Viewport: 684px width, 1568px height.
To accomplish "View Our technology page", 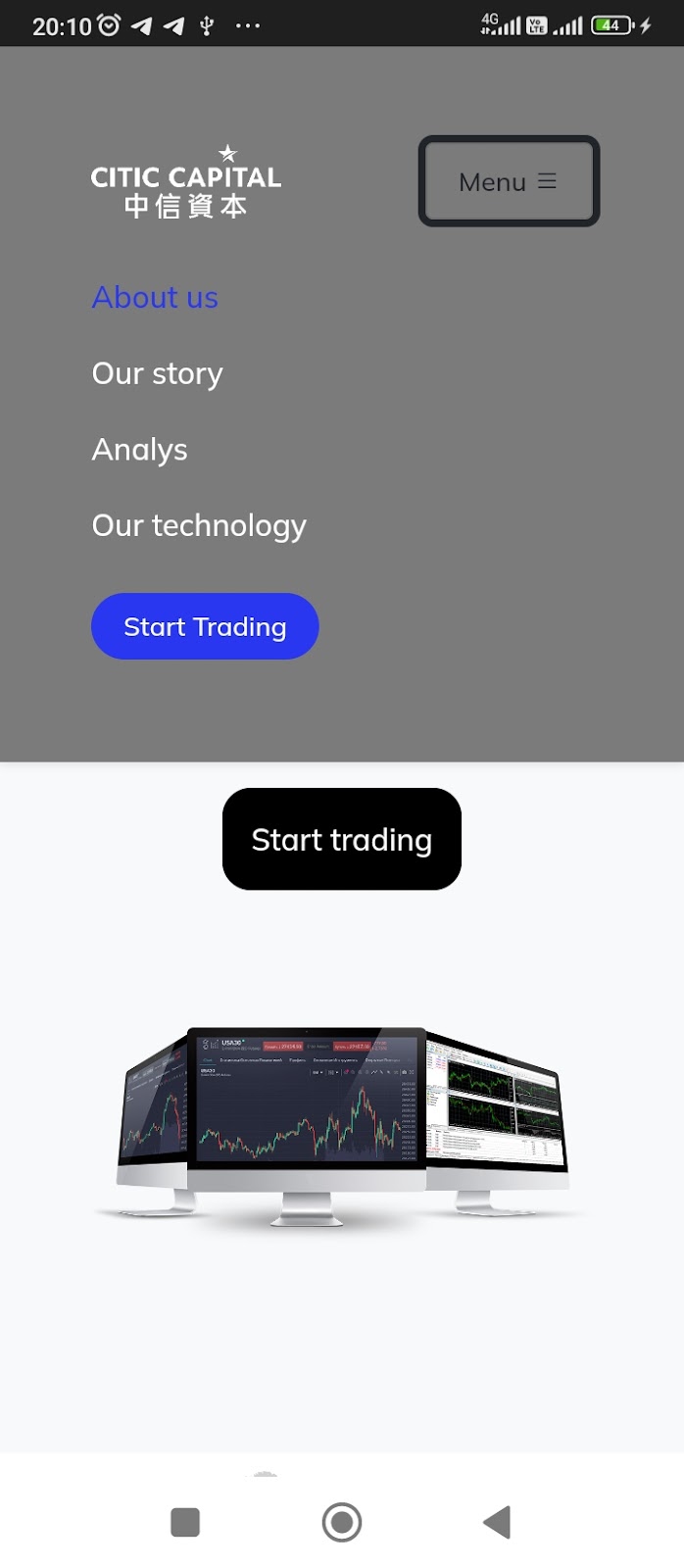I will coord(199,526).
